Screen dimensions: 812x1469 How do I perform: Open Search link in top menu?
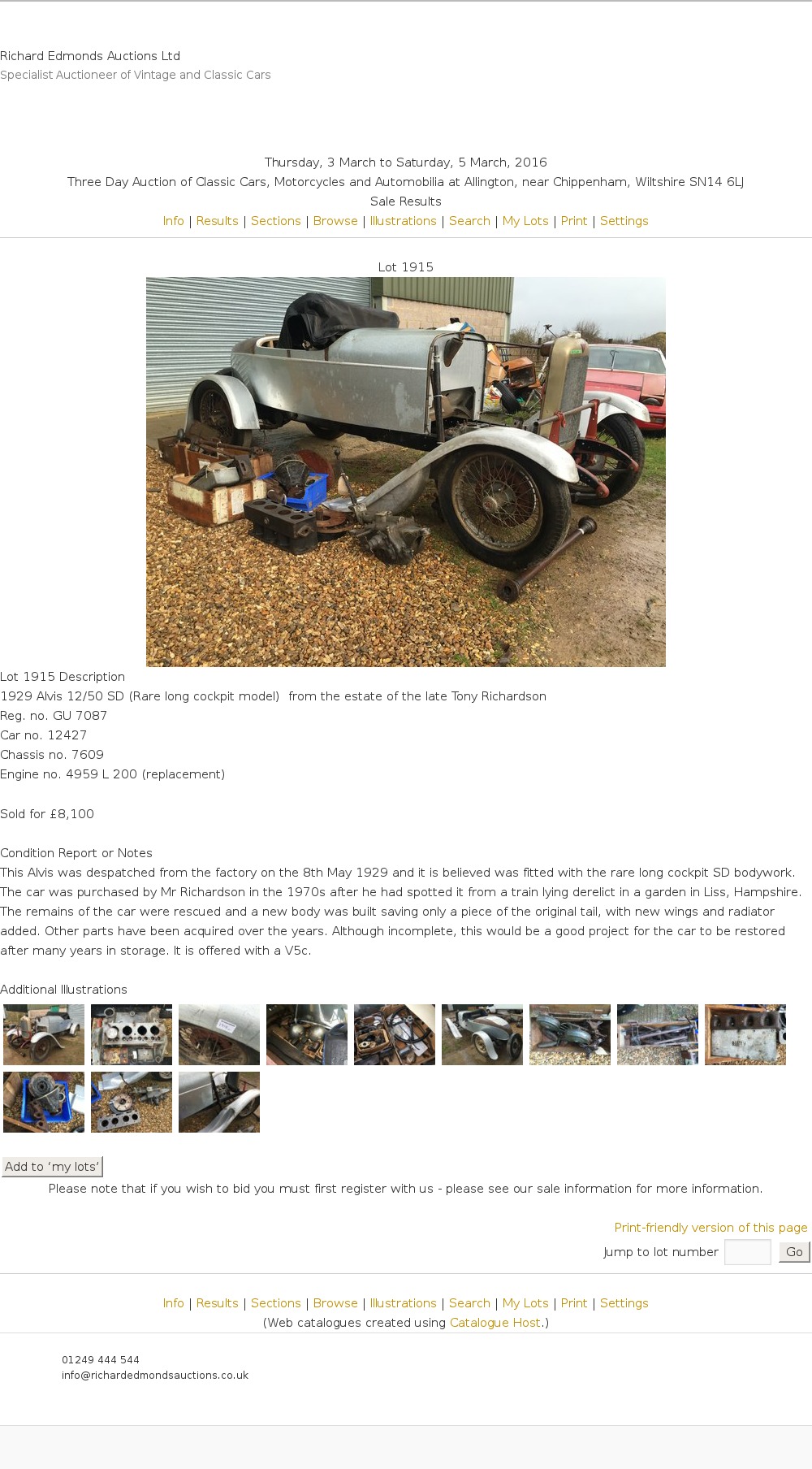[469, 221]
